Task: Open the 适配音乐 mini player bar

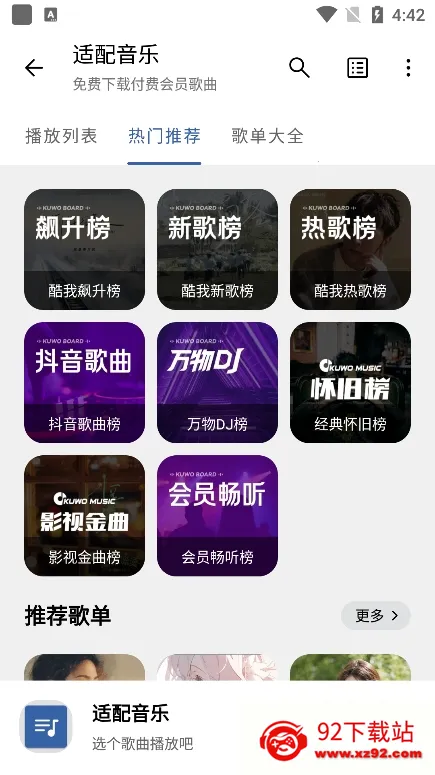Action: pos(218,728)
